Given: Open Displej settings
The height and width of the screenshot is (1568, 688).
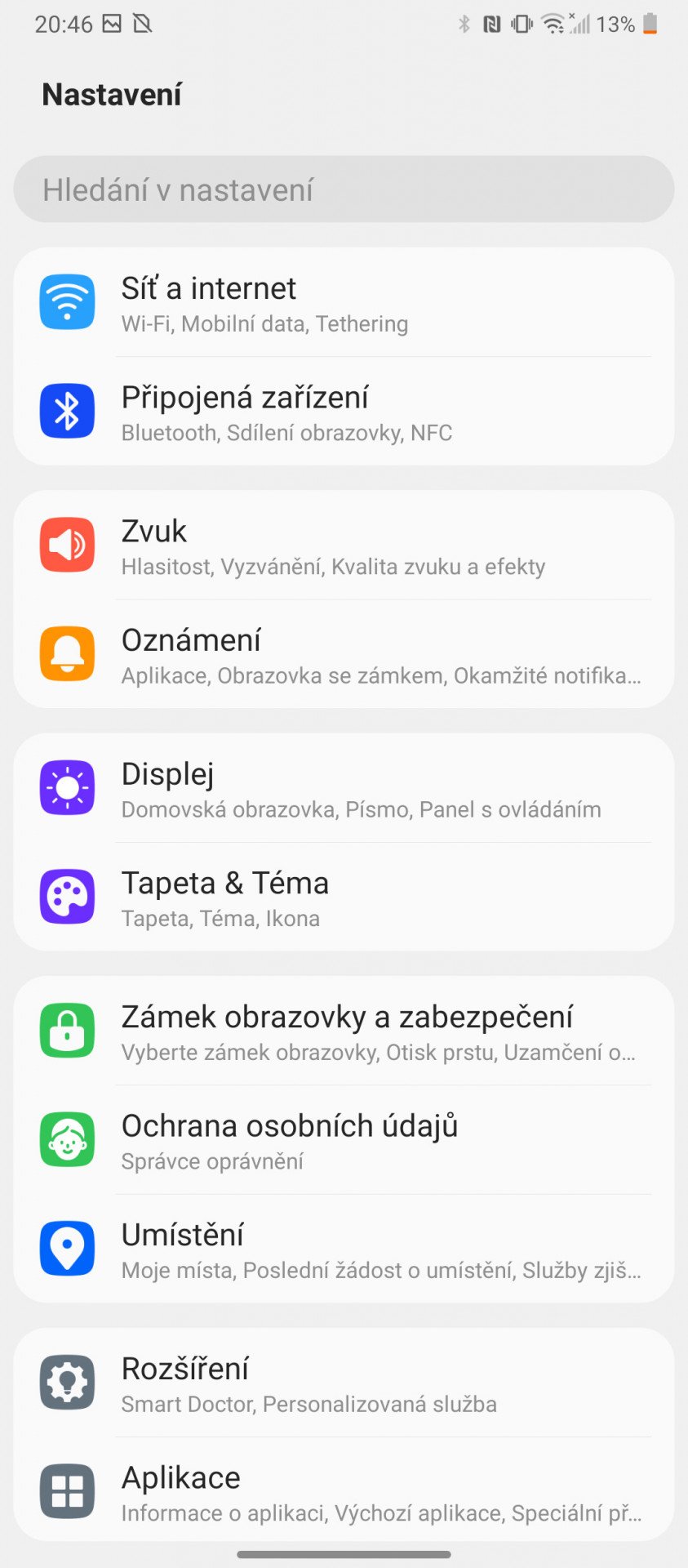Looking at the screenshot, I should pos(343,788).
